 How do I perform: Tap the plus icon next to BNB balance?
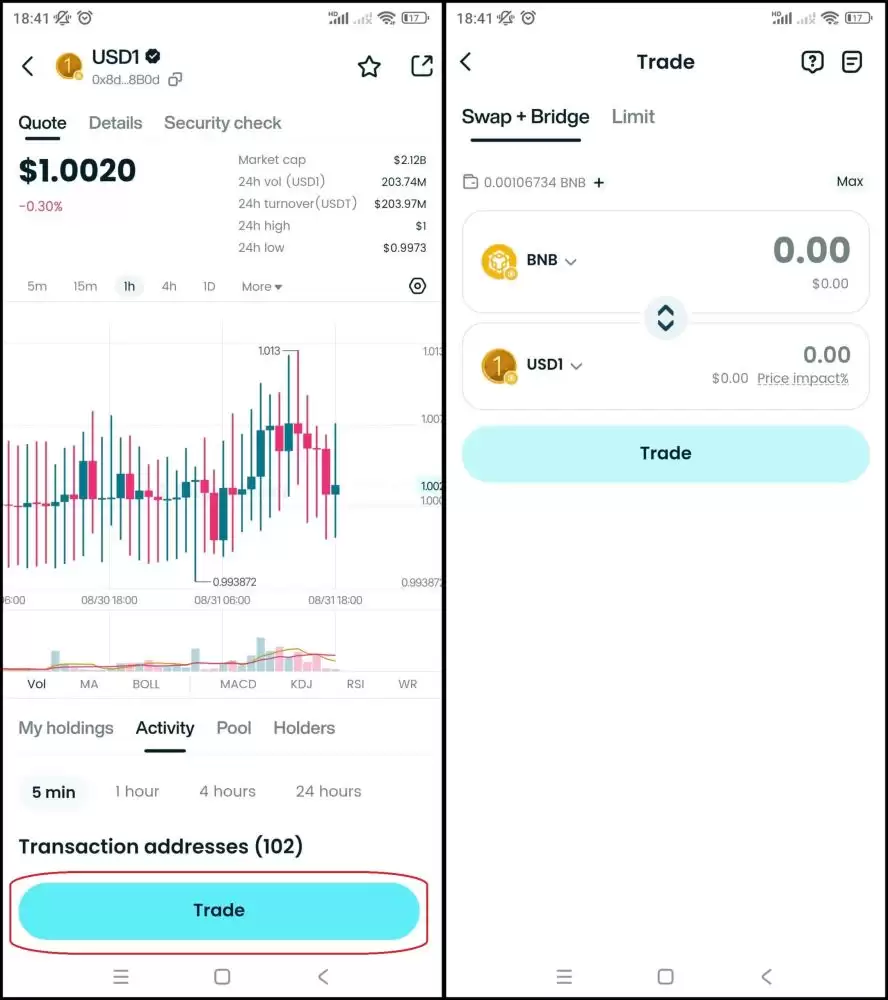click(x=598, y=182)
